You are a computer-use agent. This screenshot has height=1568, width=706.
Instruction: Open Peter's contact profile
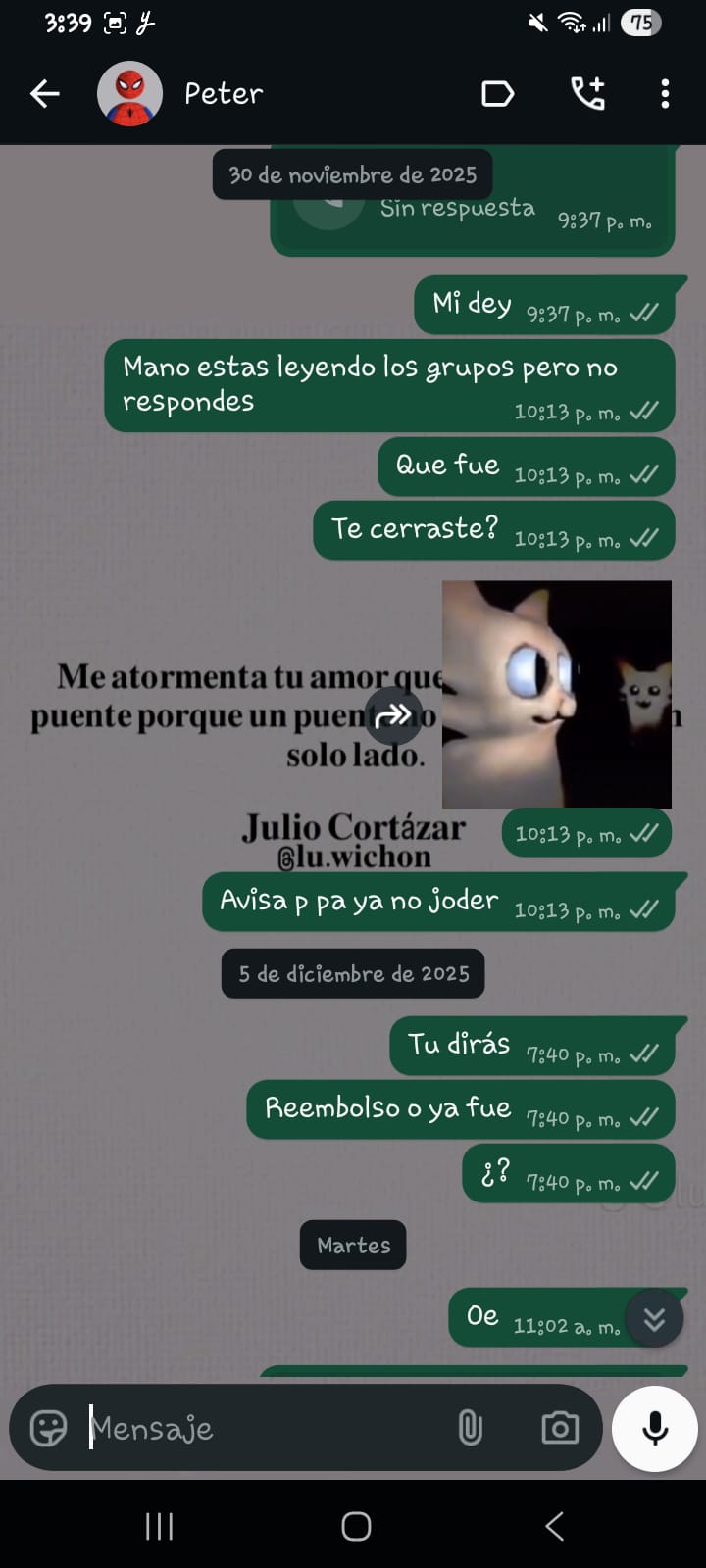[x=224, y=94]
